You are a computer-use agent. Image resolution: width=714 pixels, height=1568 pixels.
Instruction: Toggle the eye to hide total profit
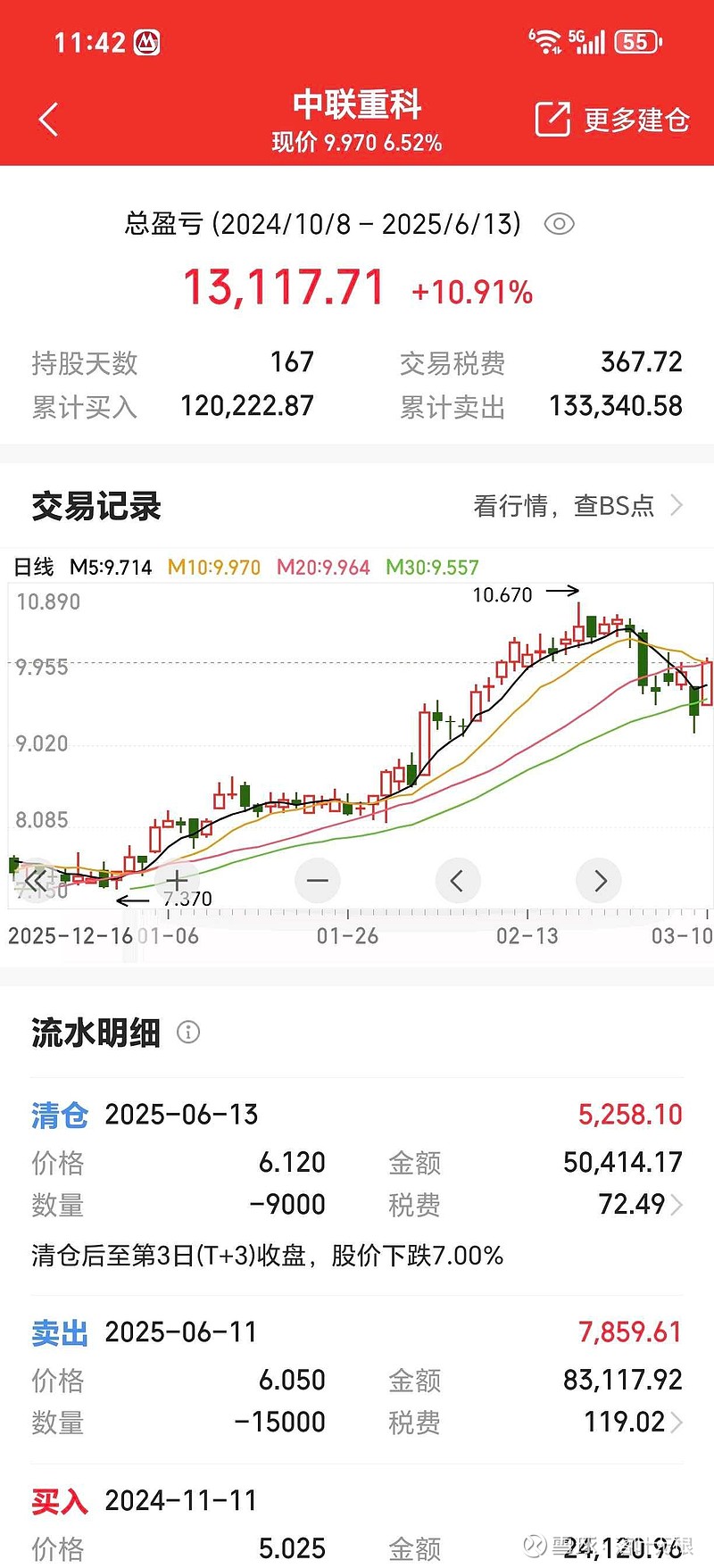pos(559,224)
